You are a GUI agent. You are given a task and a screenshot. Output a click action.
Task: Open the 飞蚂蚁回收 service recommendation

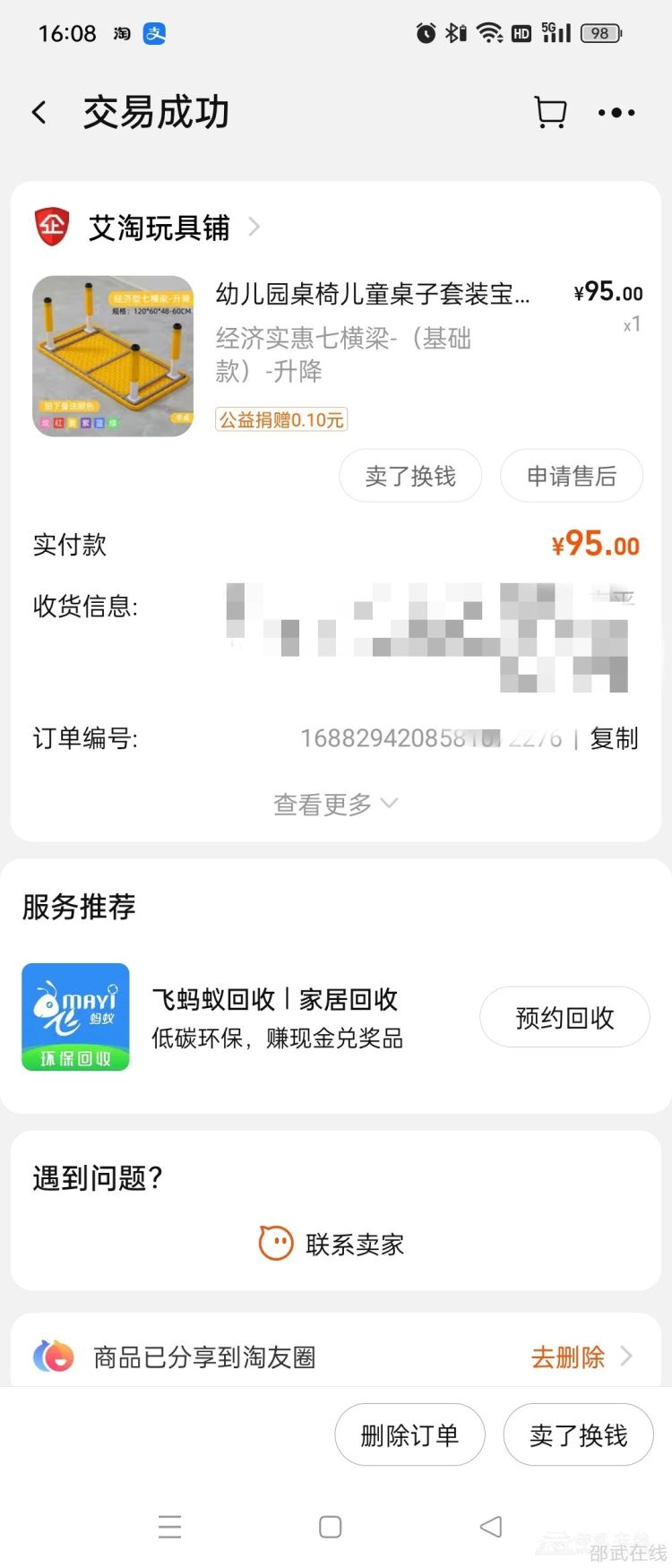tap(276, 1017)
